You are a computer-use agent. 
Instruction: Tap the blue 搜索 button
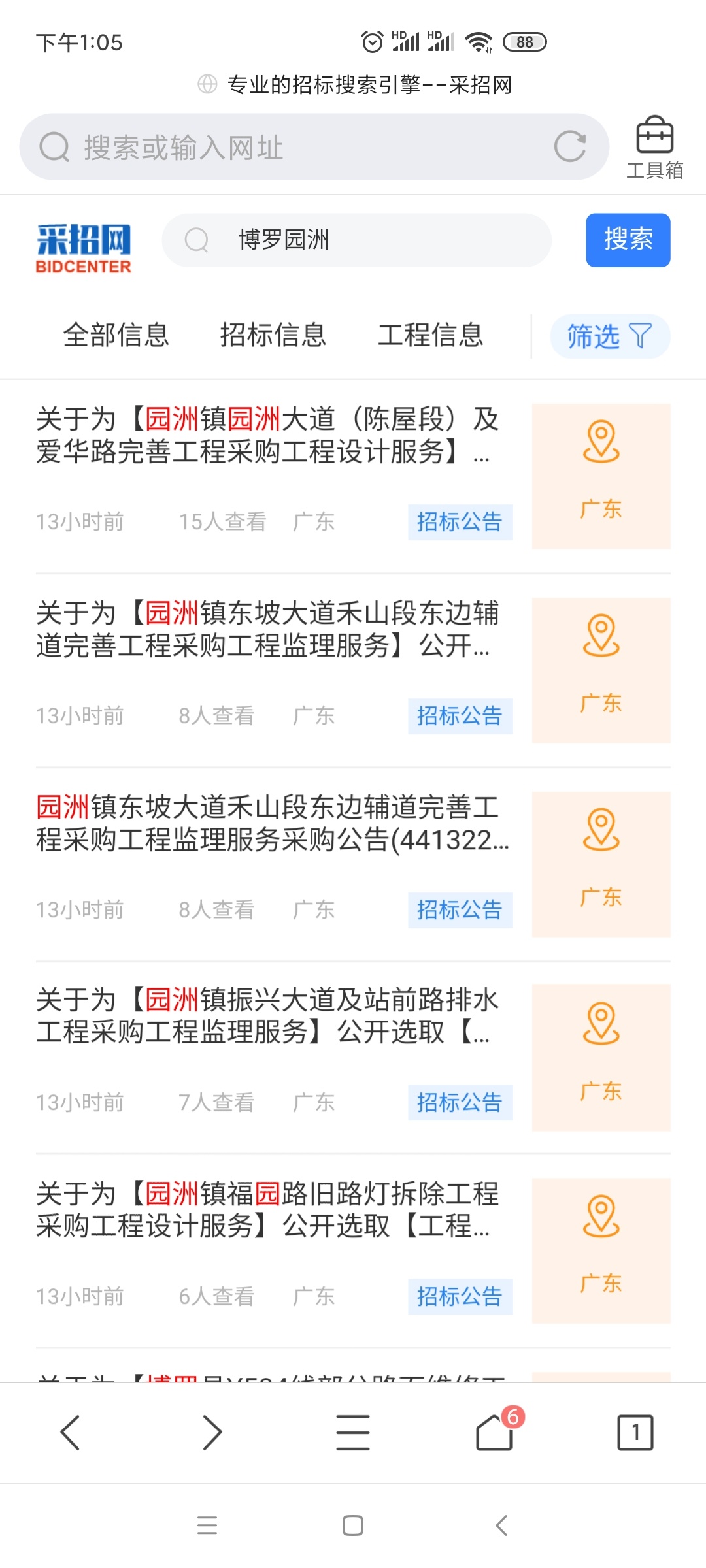click(628, 240)
